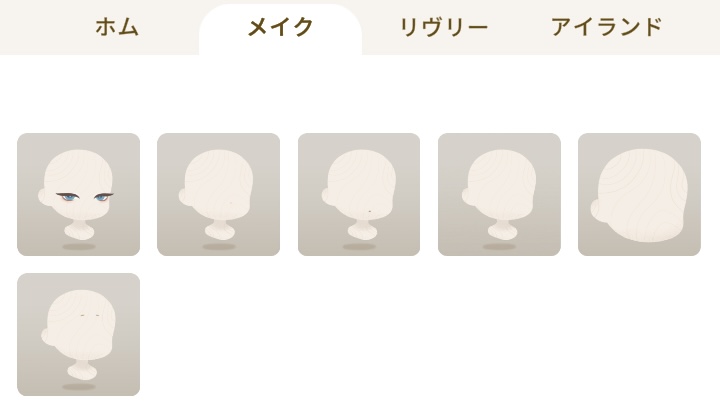Go to the アイランド tab

(x=606, y=27)
